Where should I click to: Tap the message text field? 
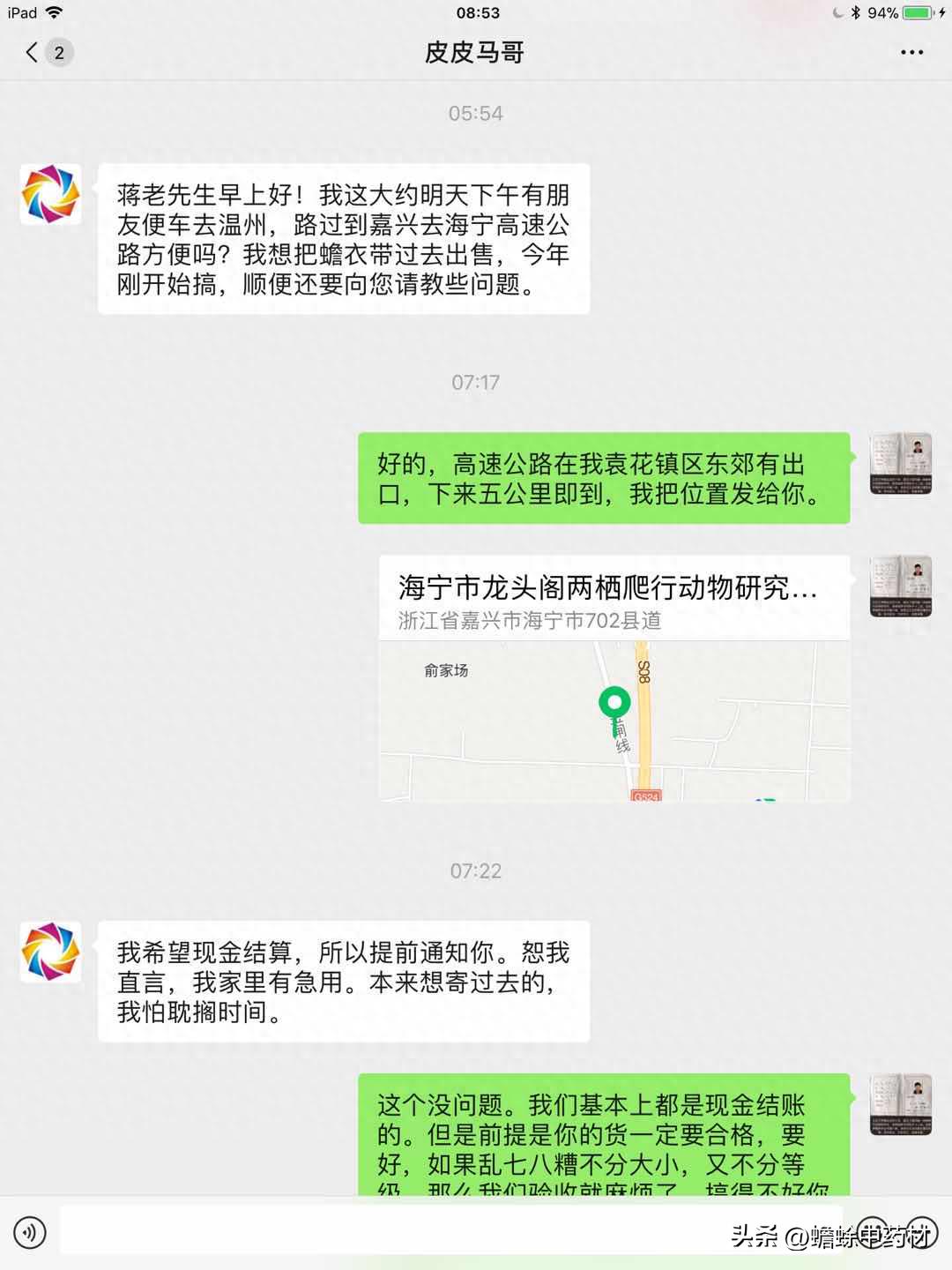coord(450,1230)
